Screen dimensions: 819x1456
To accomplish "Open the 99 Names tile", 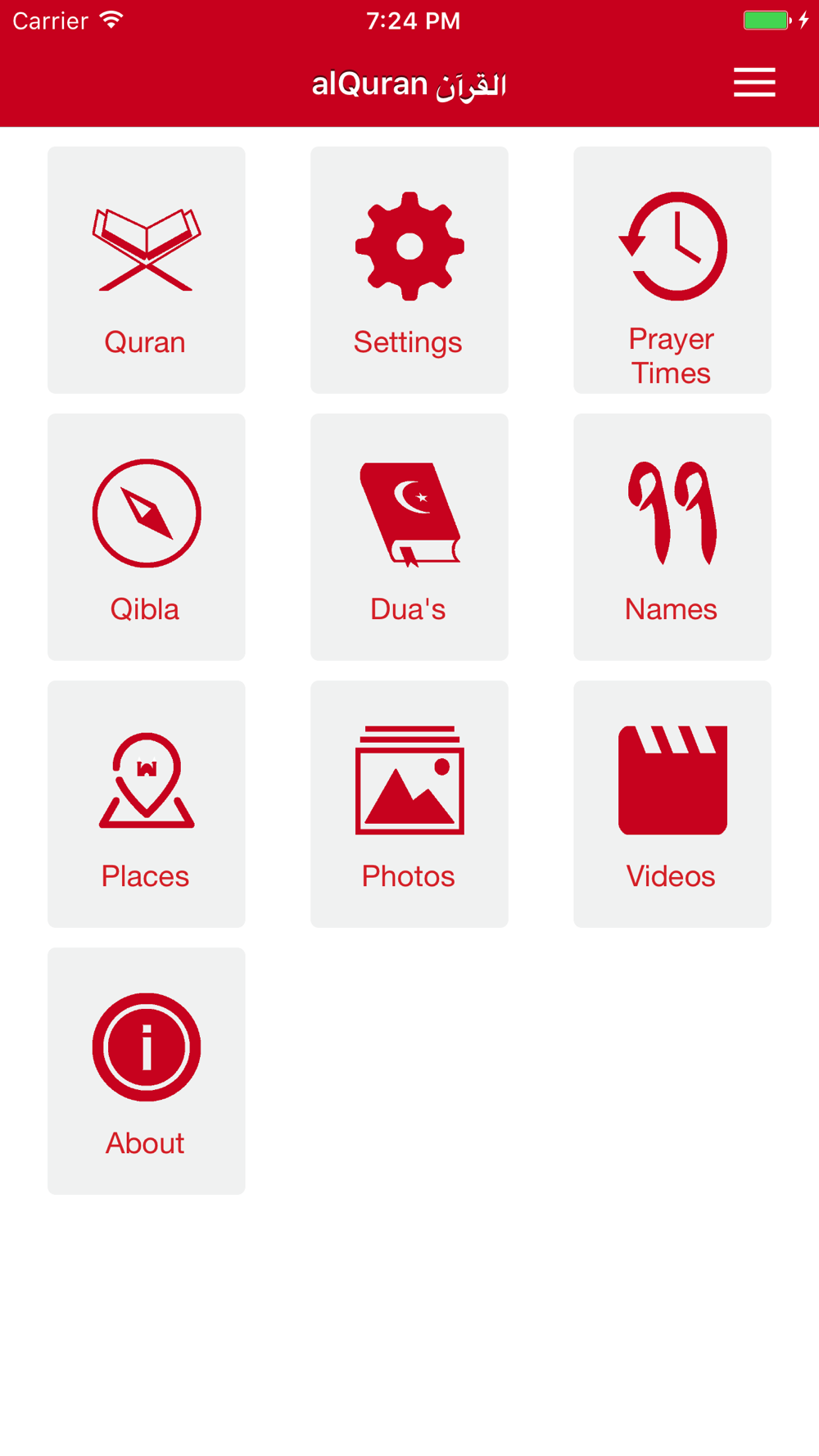I will [x=672, y=537].
